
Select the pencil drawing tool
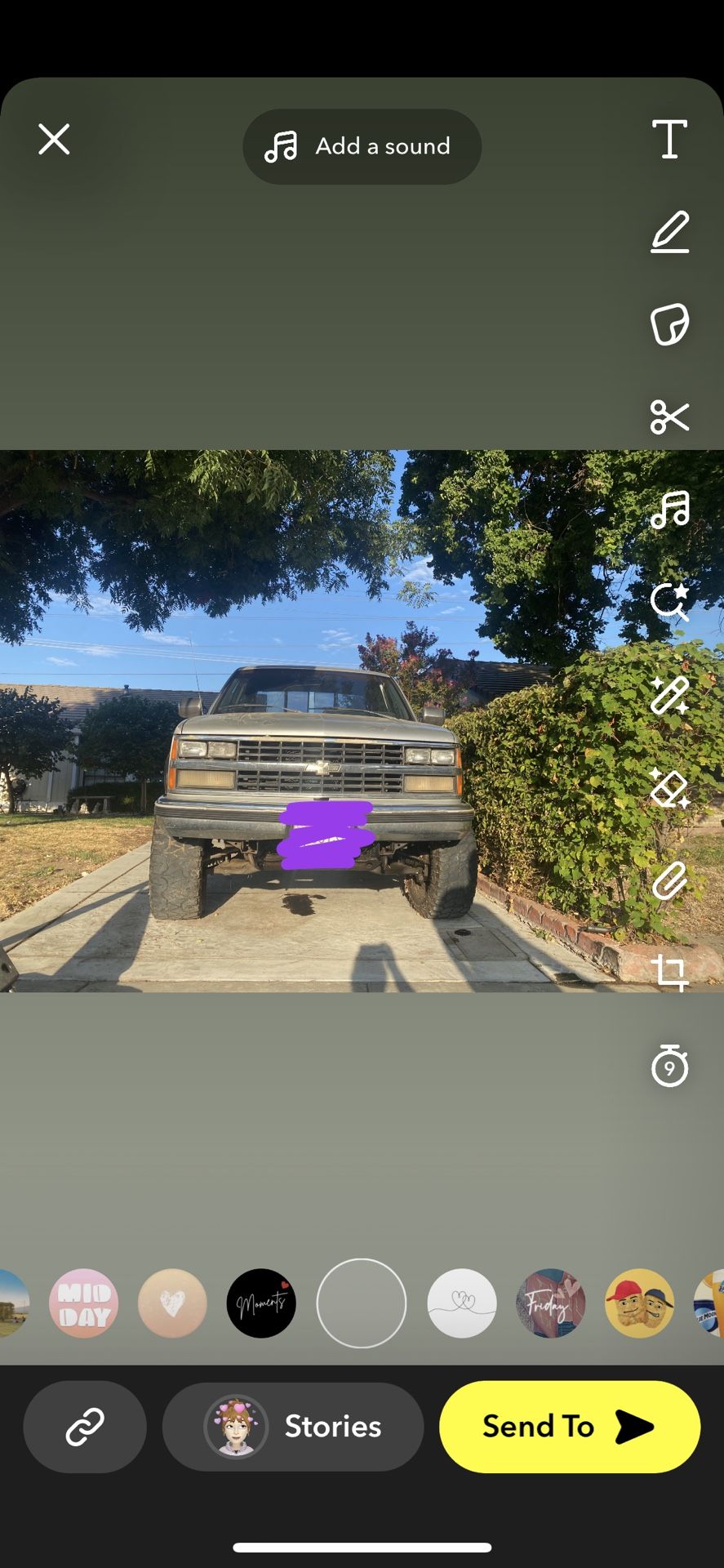coord(669,232)
